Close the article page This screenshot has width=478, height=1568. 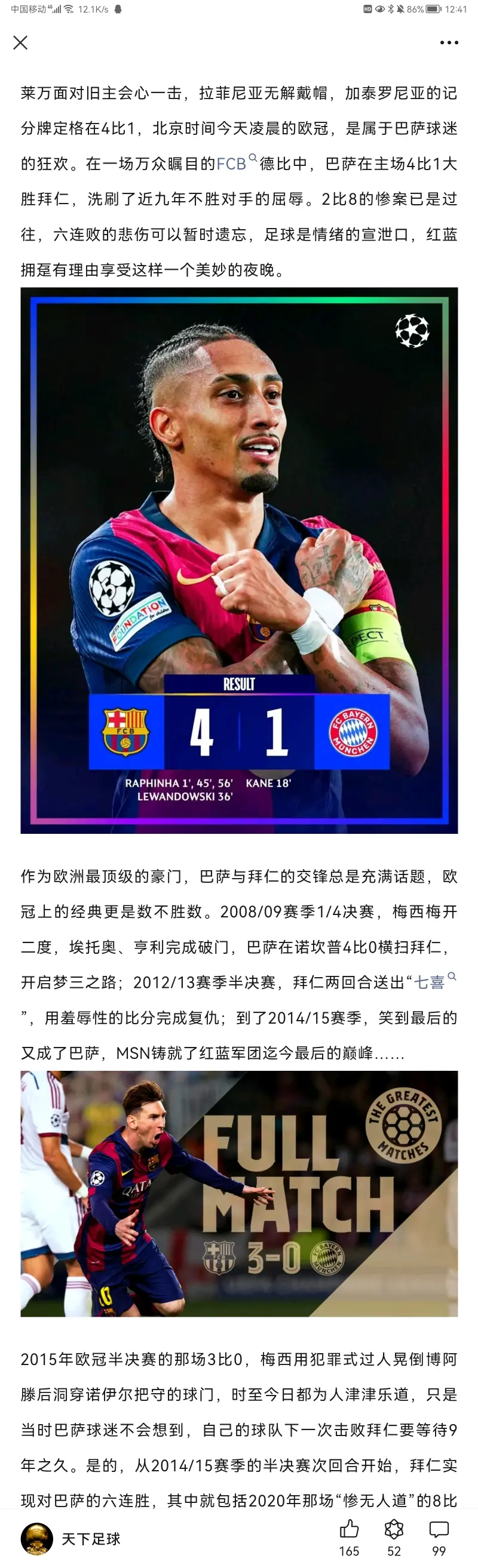pyautogui.click(x=20, y=42)
